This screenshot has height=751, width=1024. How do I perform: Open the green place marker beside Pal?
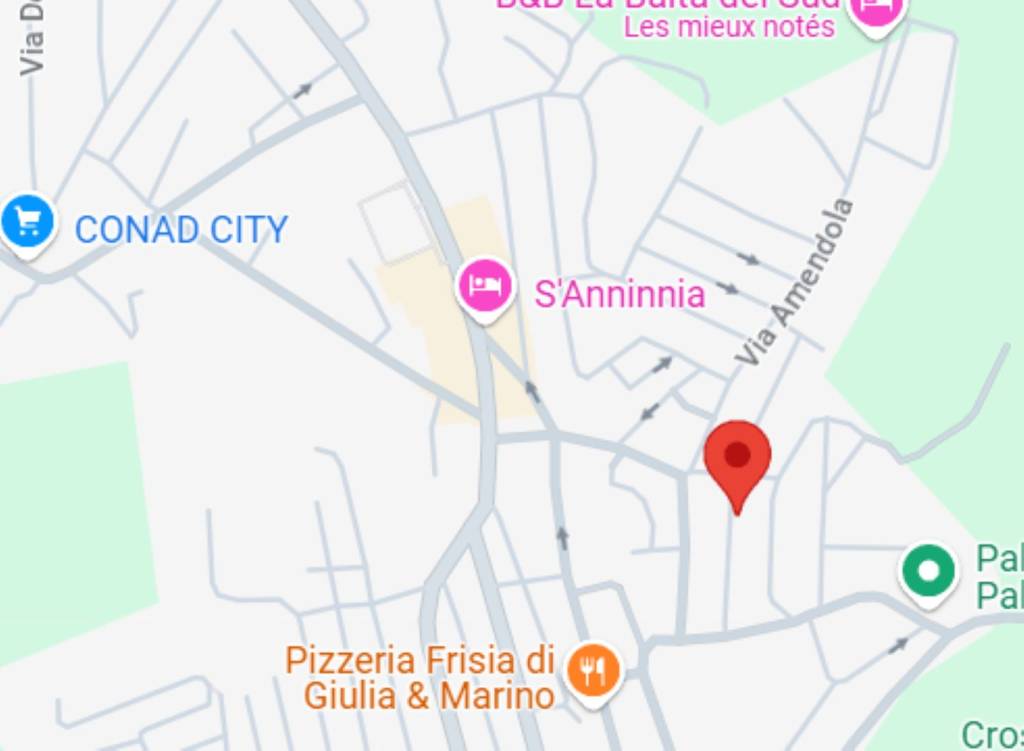pos(929,571)
